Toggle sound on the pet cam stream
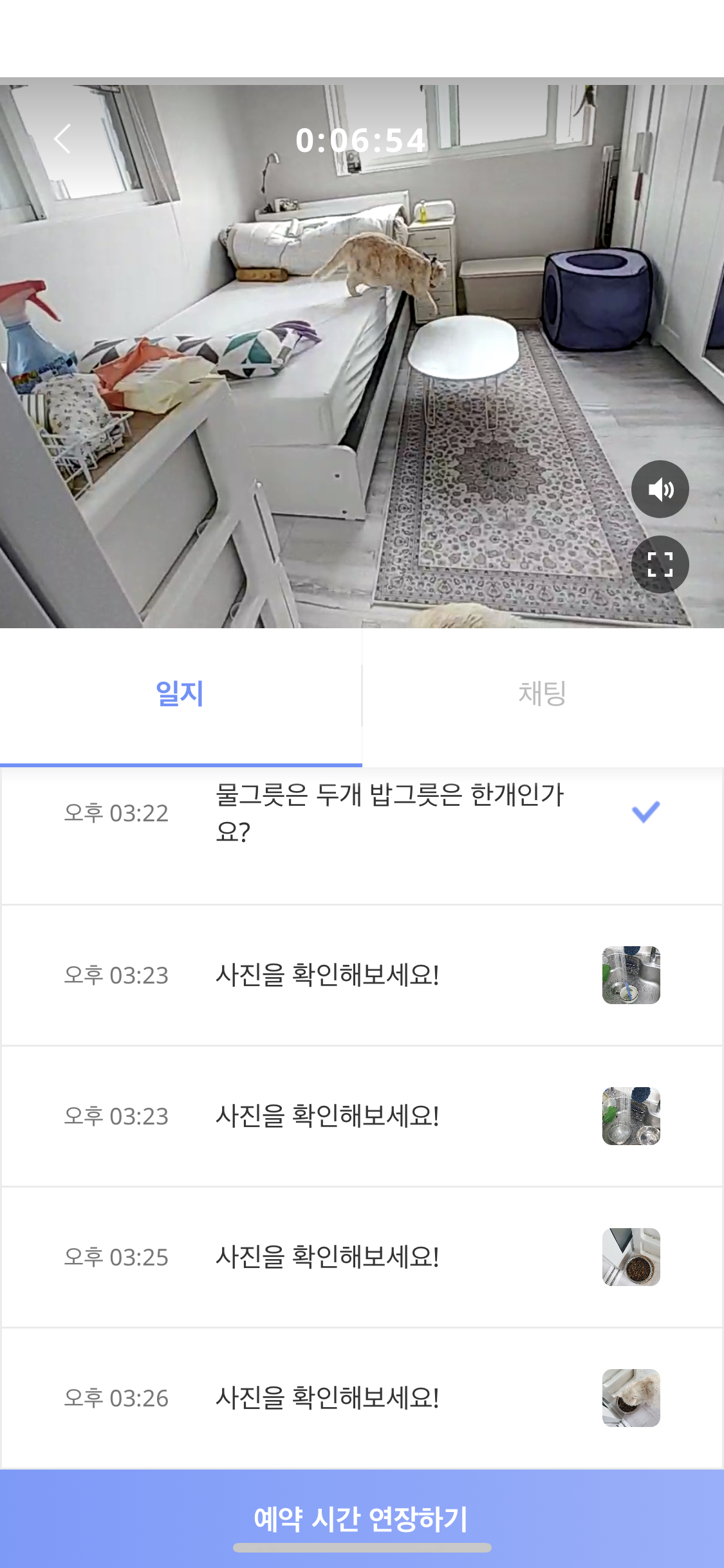The width and height of the screenshot is (724, 1568). click(x=661, y=489)
